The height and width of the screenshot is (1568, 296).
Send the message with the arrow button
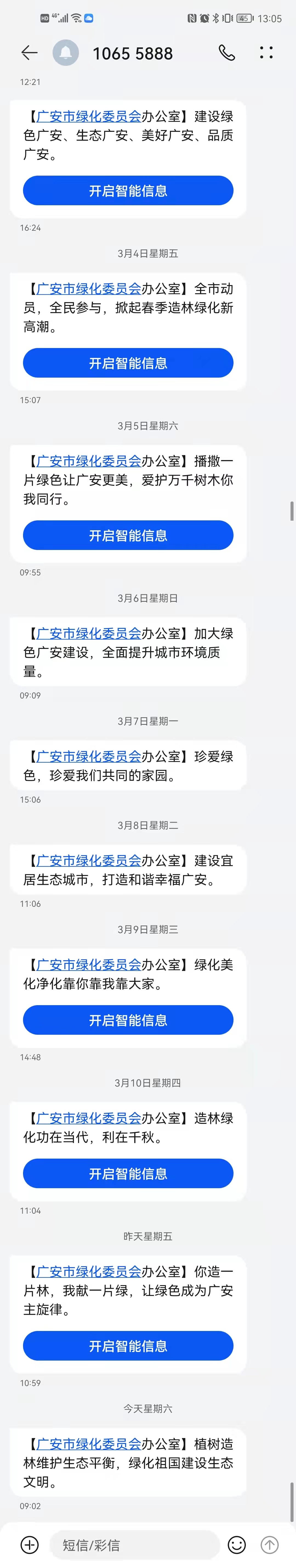(270, 1544)
